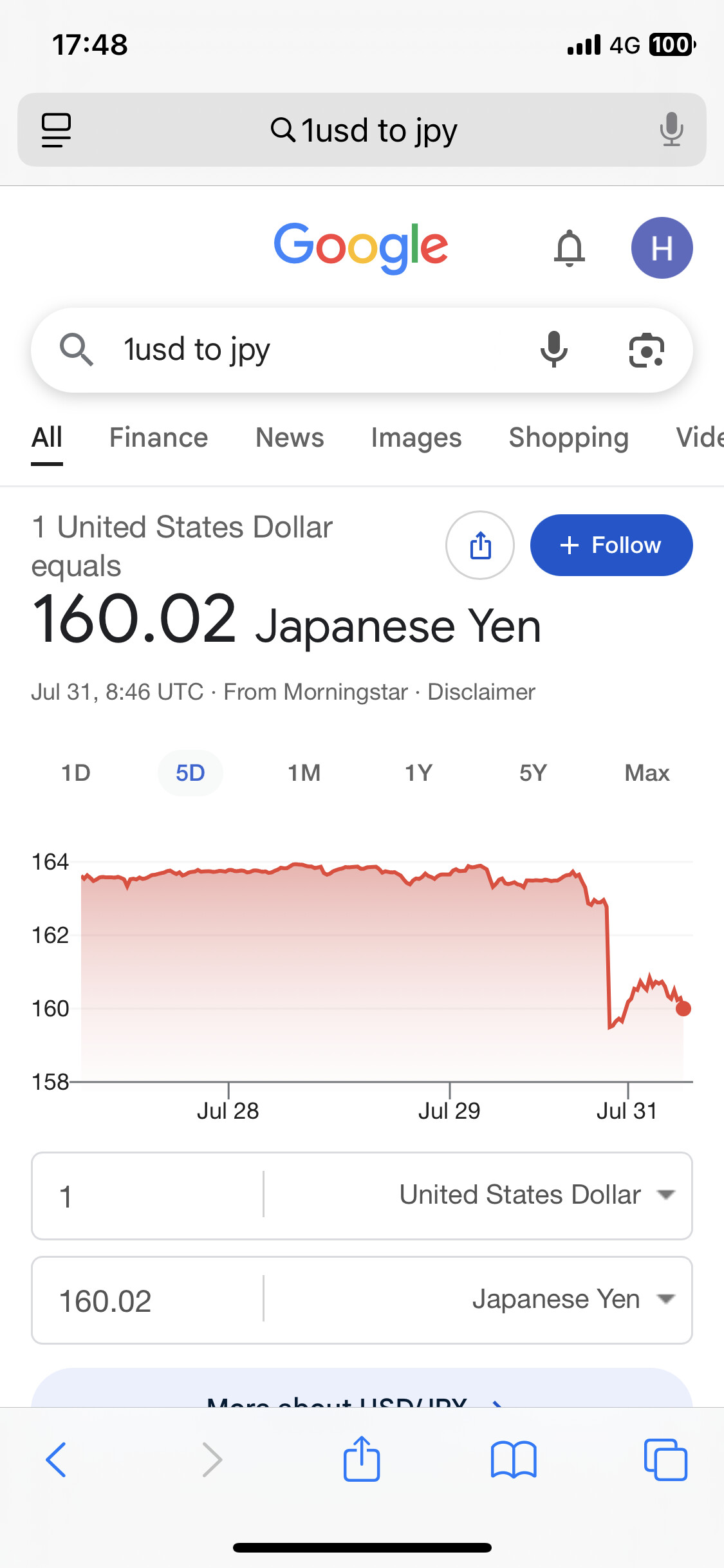This screenshot has height=1568, width=724.
Task: Select the Max chart range
Action: 647,772
